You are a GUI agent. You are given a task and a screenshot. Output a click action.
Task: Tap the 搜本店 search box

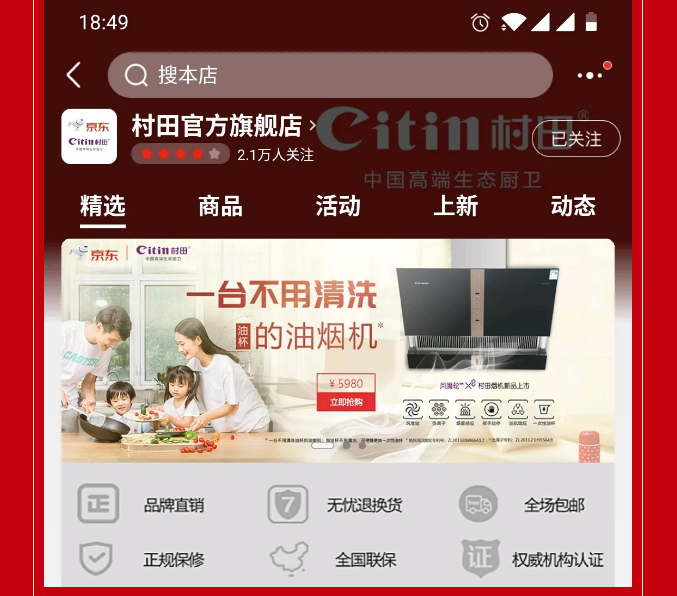click(x=330, y=75)
